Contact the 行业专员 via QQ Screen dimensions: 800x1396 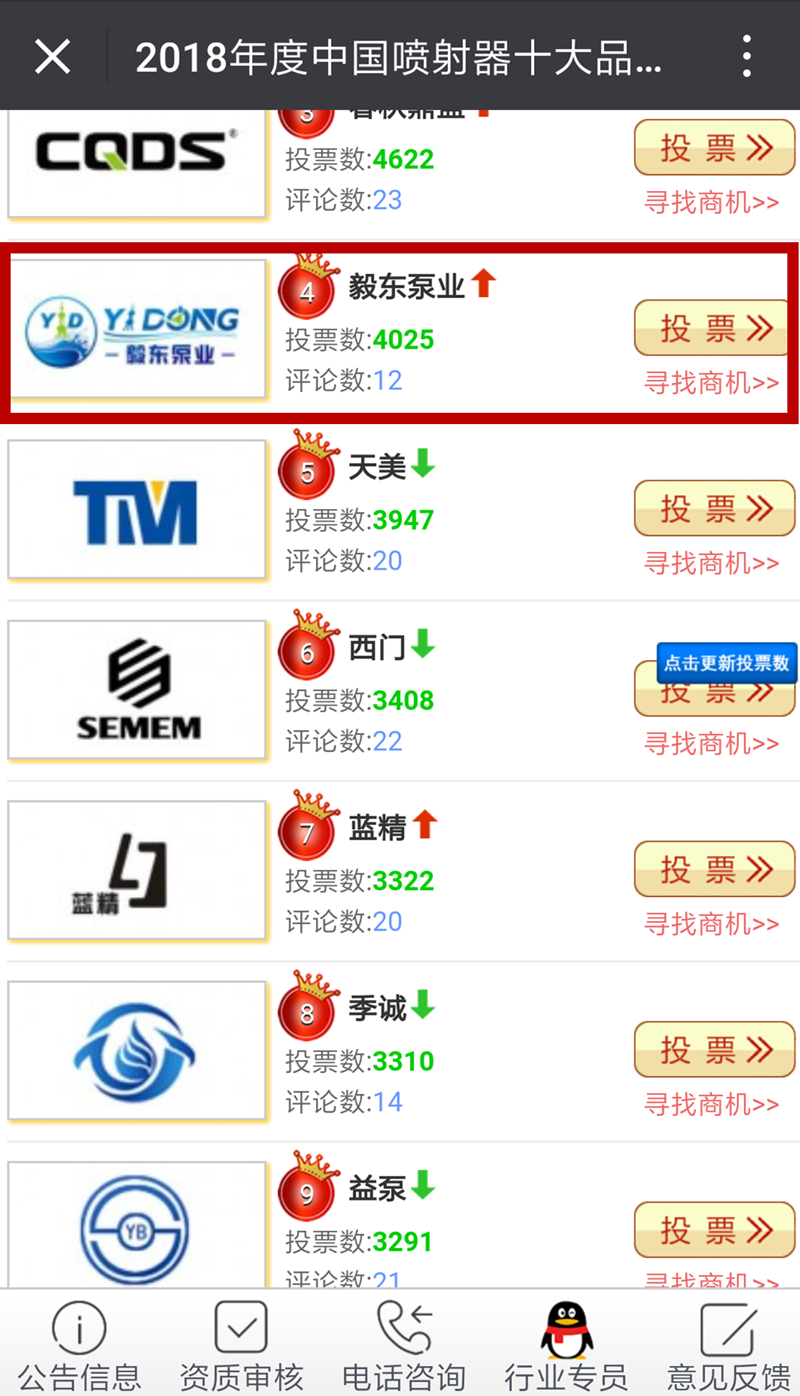pyautogui.click(x=566, y=1345)
